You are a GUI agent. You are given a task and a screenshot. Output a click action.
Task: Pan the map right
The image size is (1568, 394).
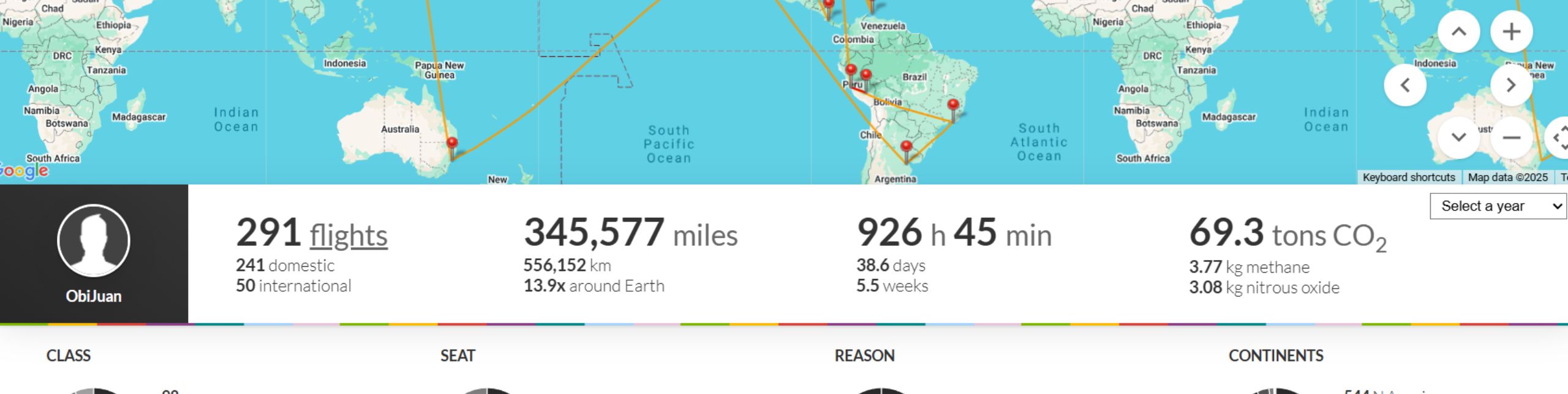coord(1511,85)
